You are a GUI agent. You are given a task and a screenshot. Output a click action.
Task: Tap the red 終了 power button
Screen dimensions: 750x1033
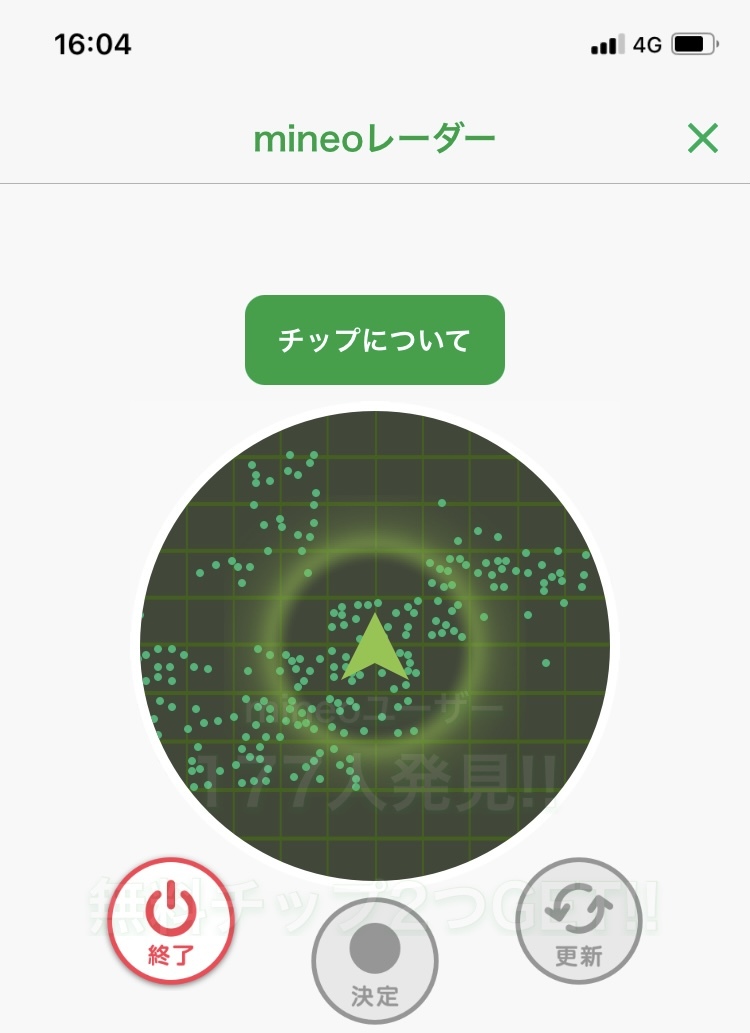click(x=172, y=922)
